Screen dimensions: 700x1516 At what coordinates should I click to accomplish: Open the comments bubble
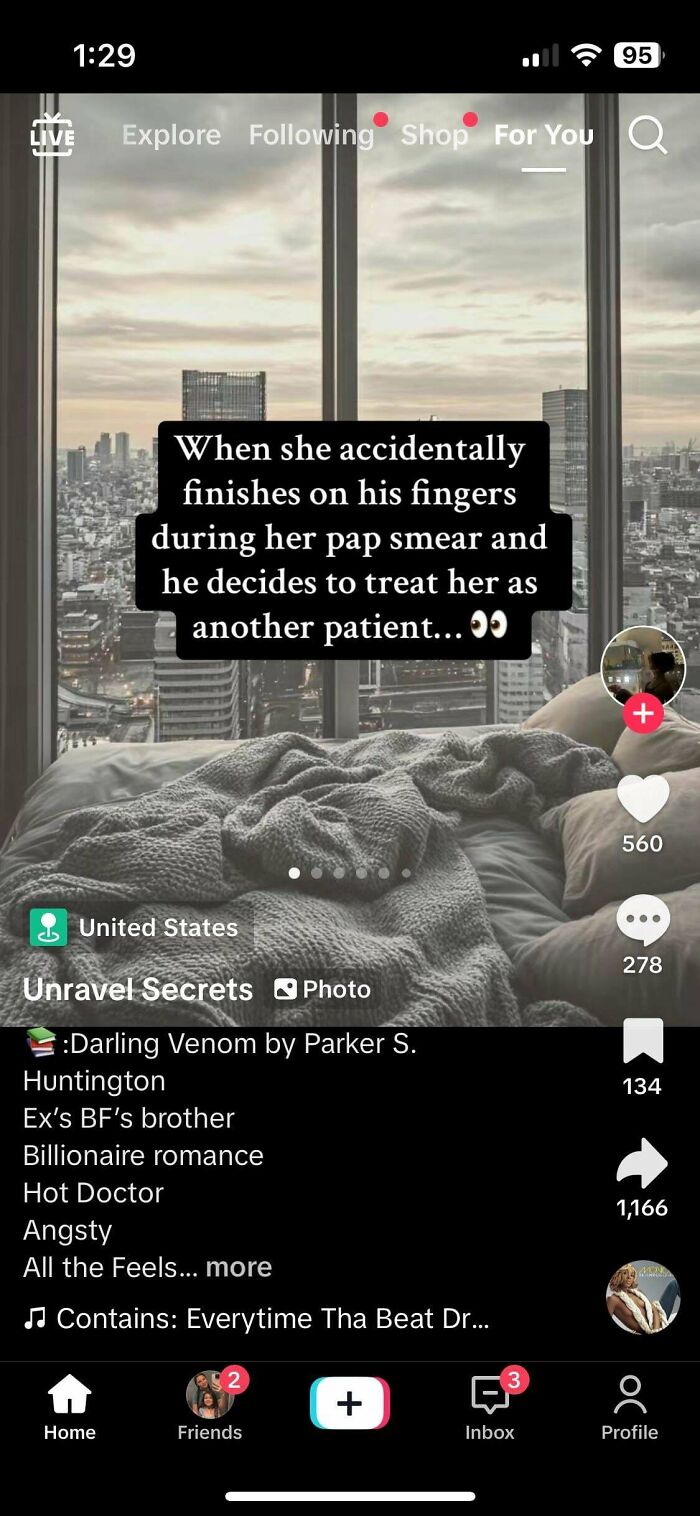pos(642,921)
